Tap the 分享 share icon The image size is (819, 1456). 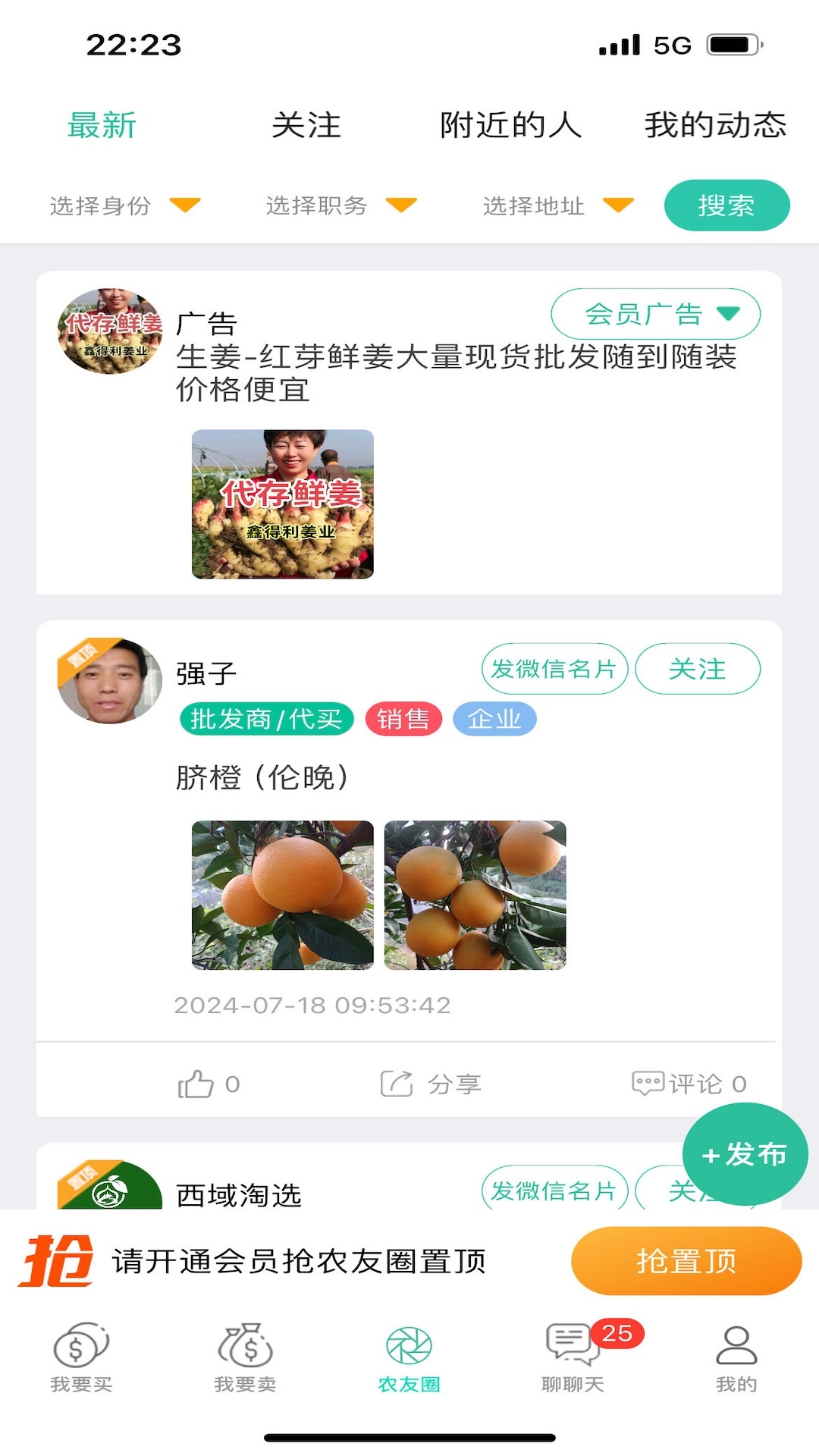point(395,1083)
